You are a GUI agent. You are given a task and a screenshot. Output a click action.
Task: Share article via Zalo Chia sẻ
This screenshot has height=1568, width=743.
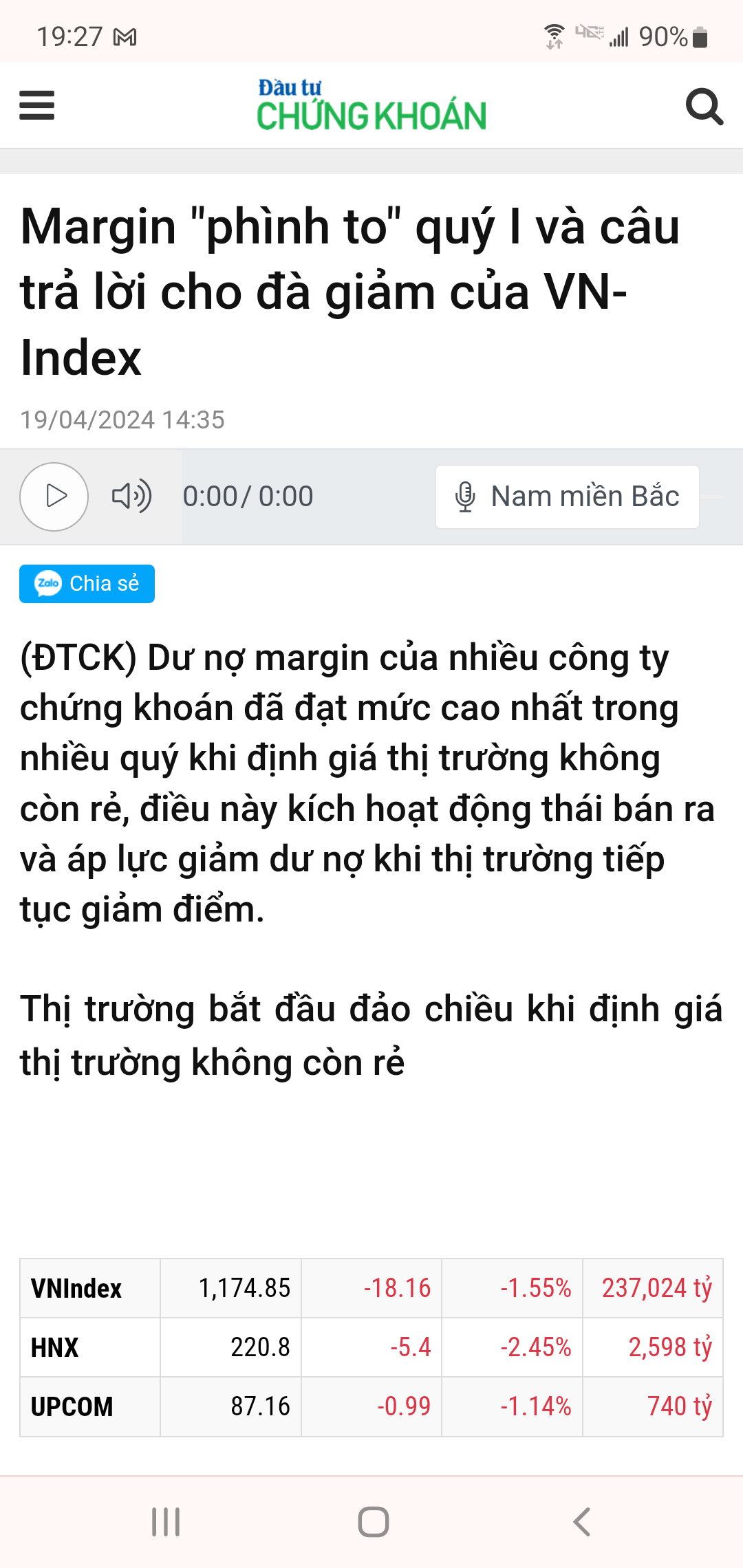[87, 584]
